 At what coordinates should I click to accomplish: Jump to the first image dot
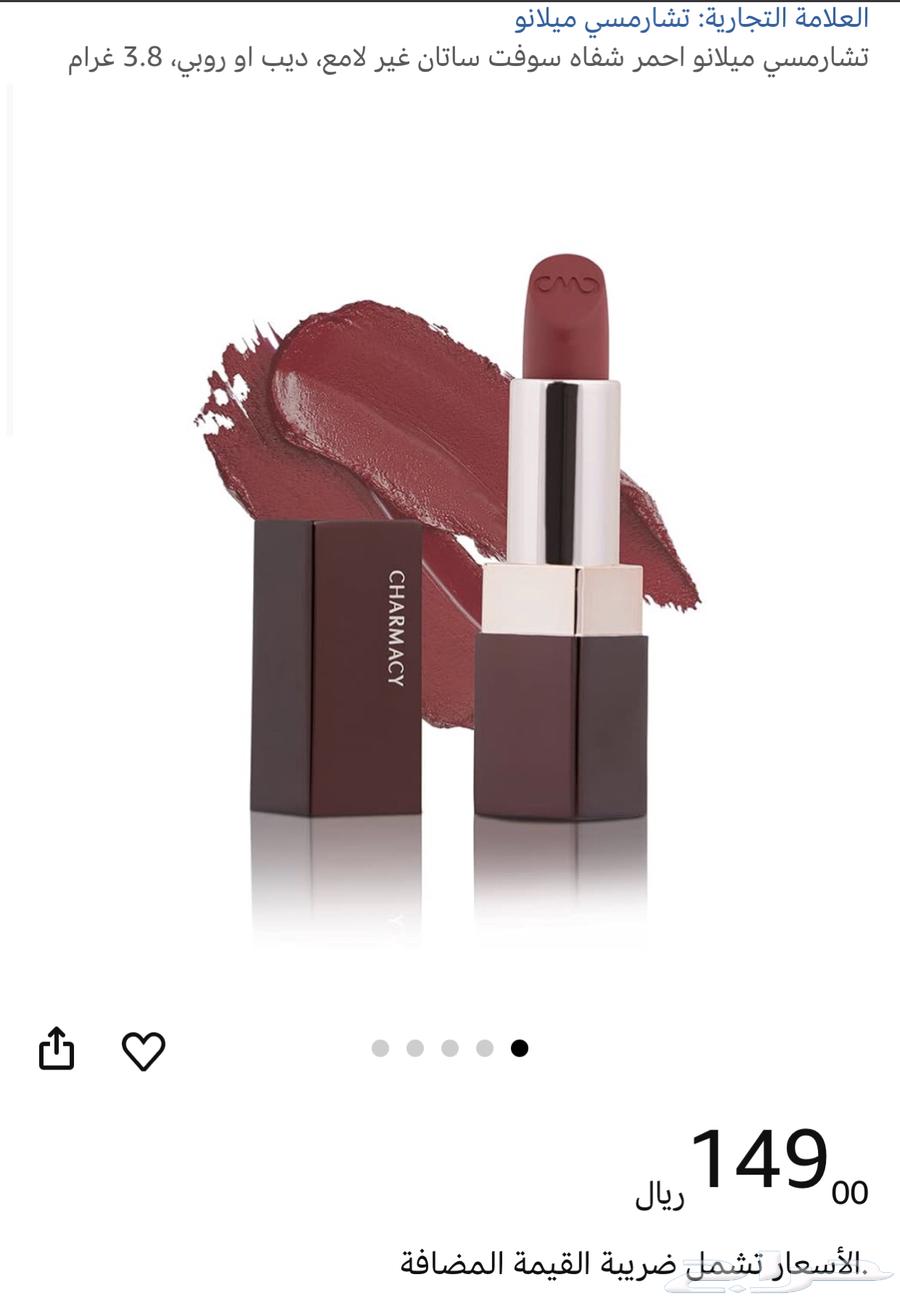click(x=380, y=1048)
